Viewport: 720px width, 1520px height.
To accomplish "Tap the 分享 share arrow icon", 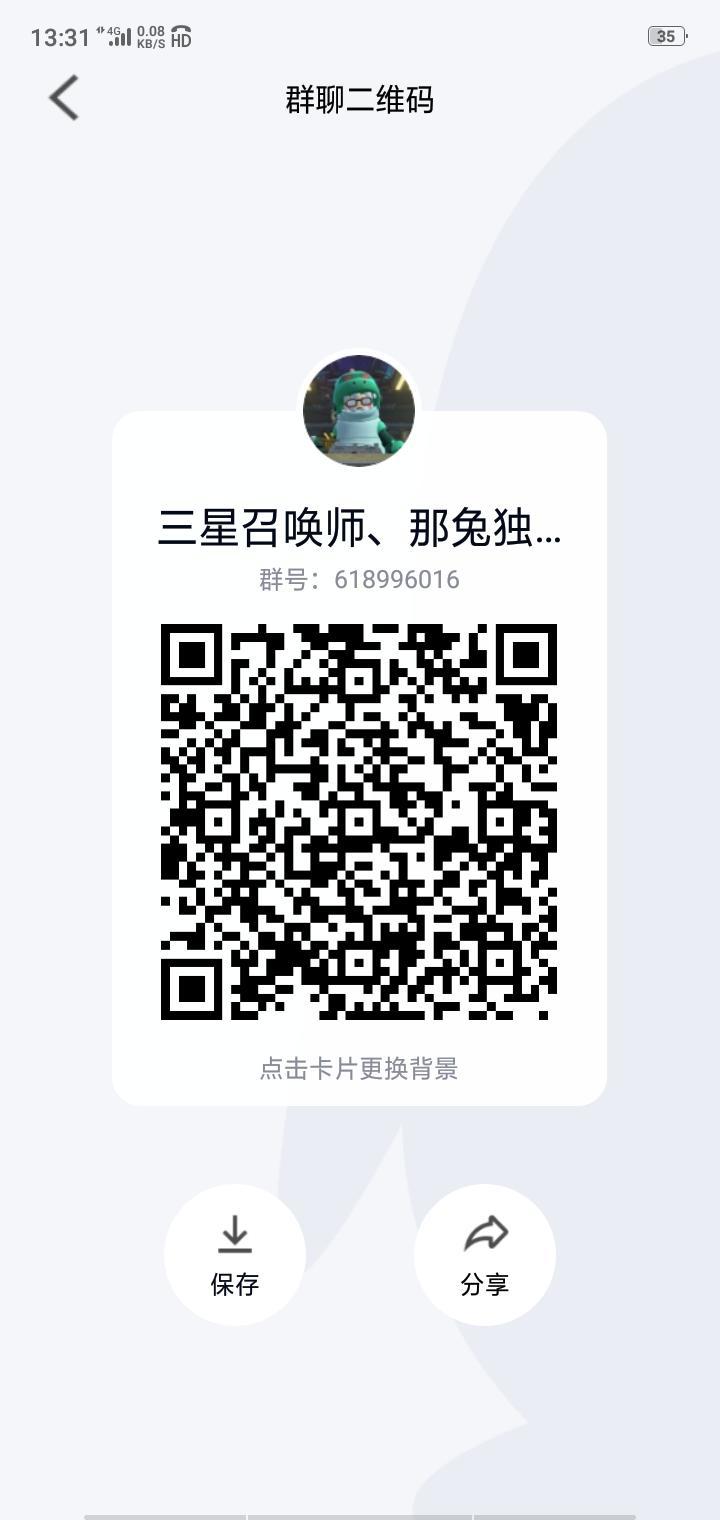I will [484, 1232].
